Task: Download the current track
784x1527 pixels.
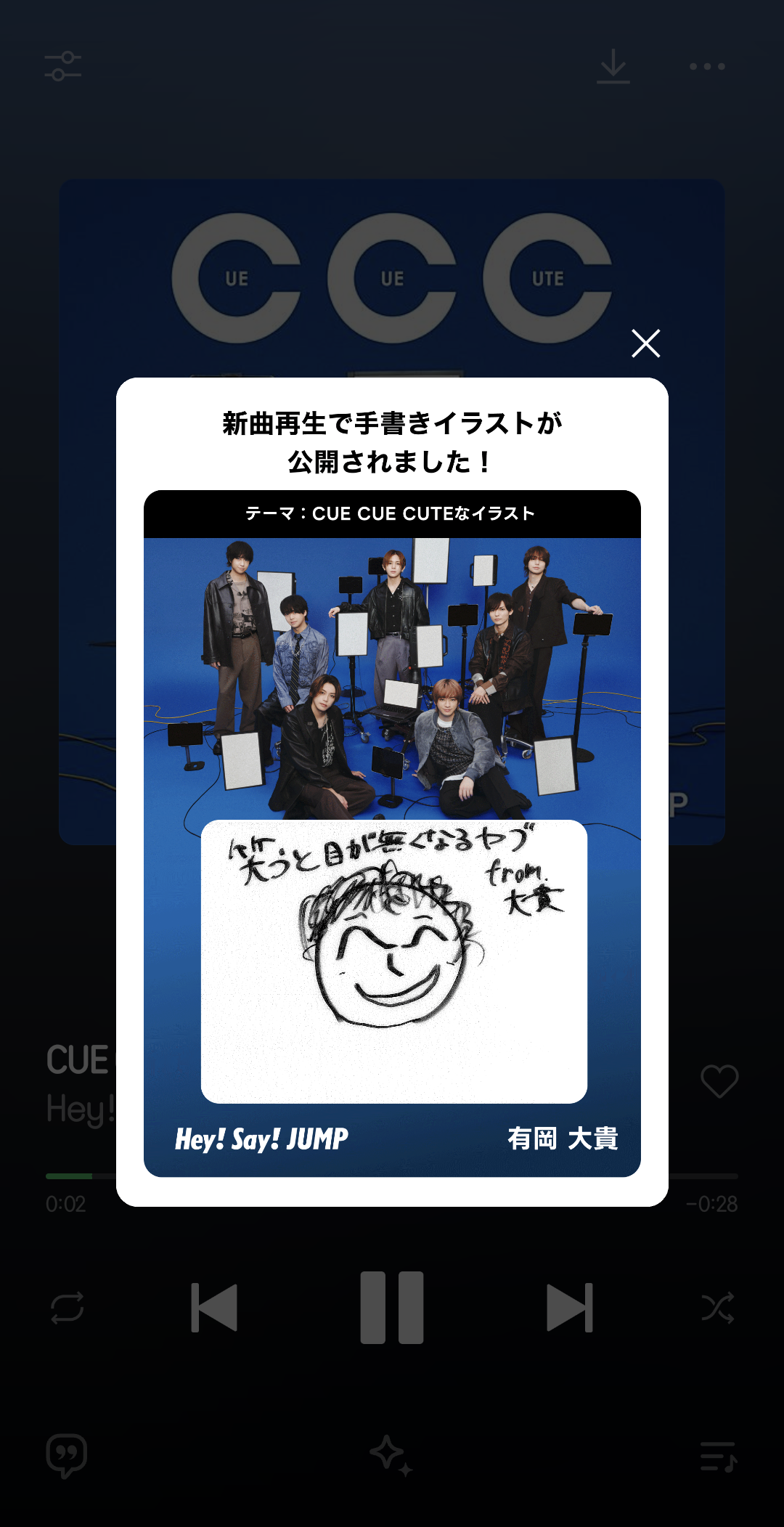Action: (613, 66)
